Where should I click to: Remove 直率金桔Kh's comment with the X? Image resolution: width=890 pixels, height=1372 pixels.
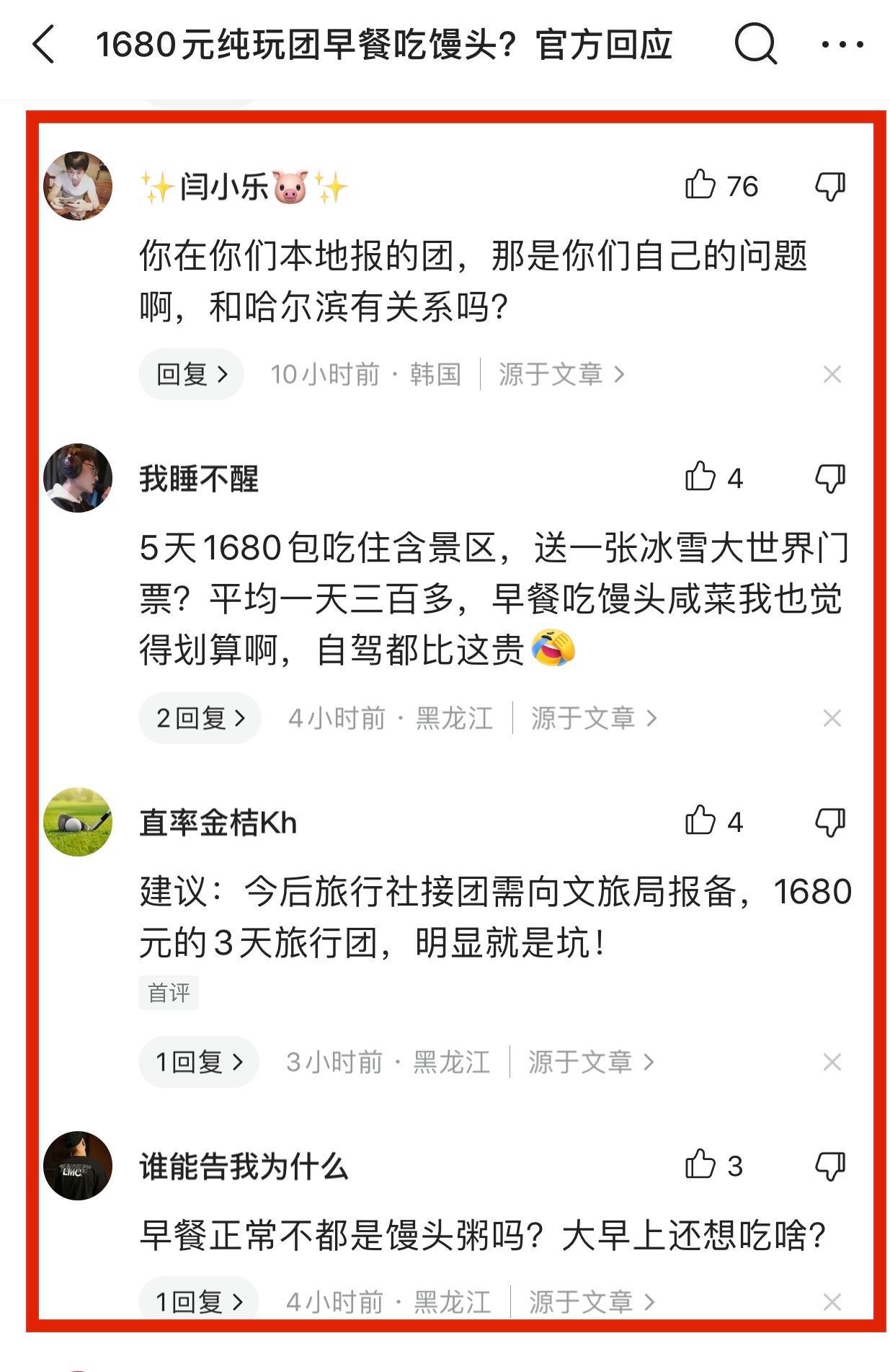[832, 1062]
